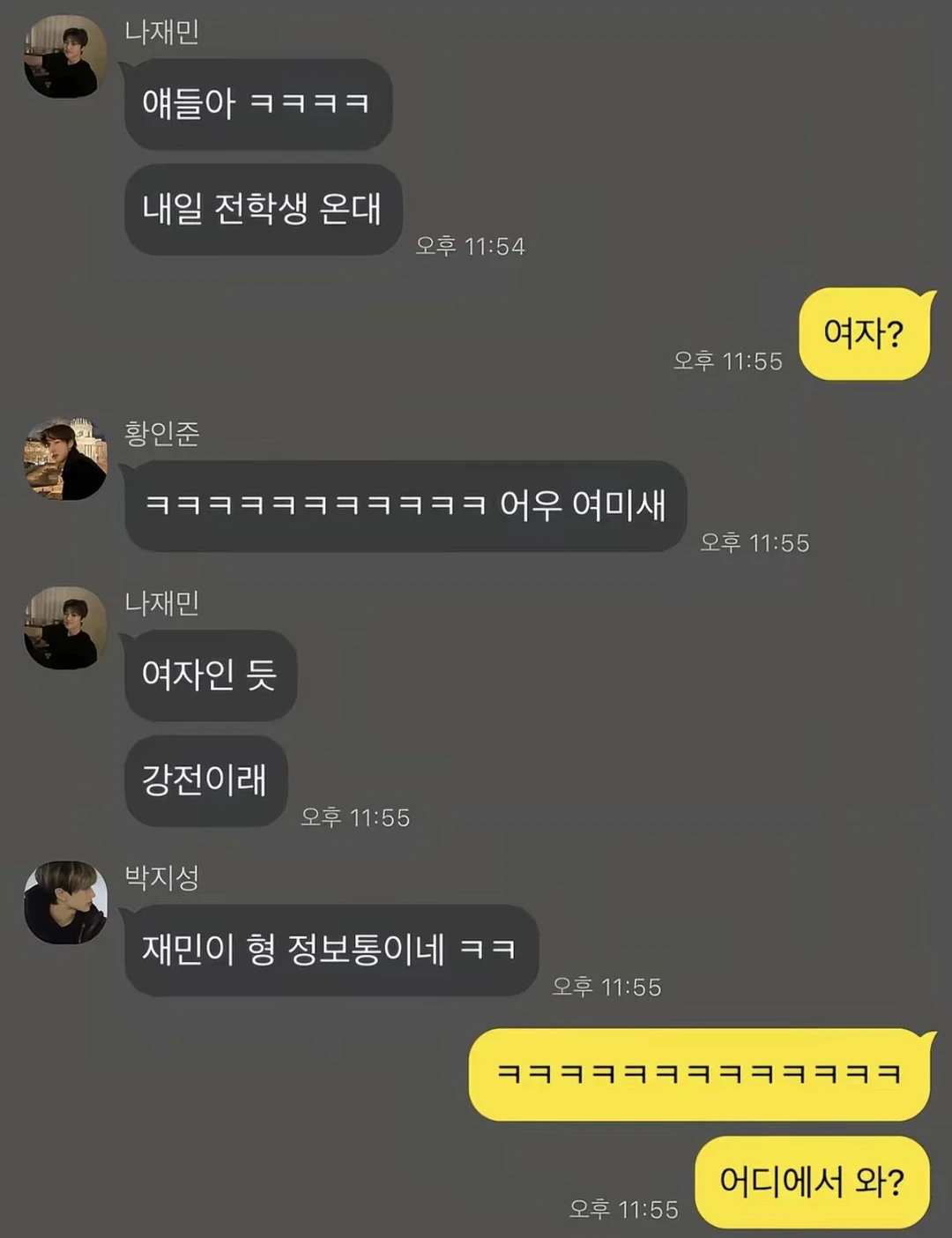
Task: Open 박지성's profile picture
Action: point(65,903)
